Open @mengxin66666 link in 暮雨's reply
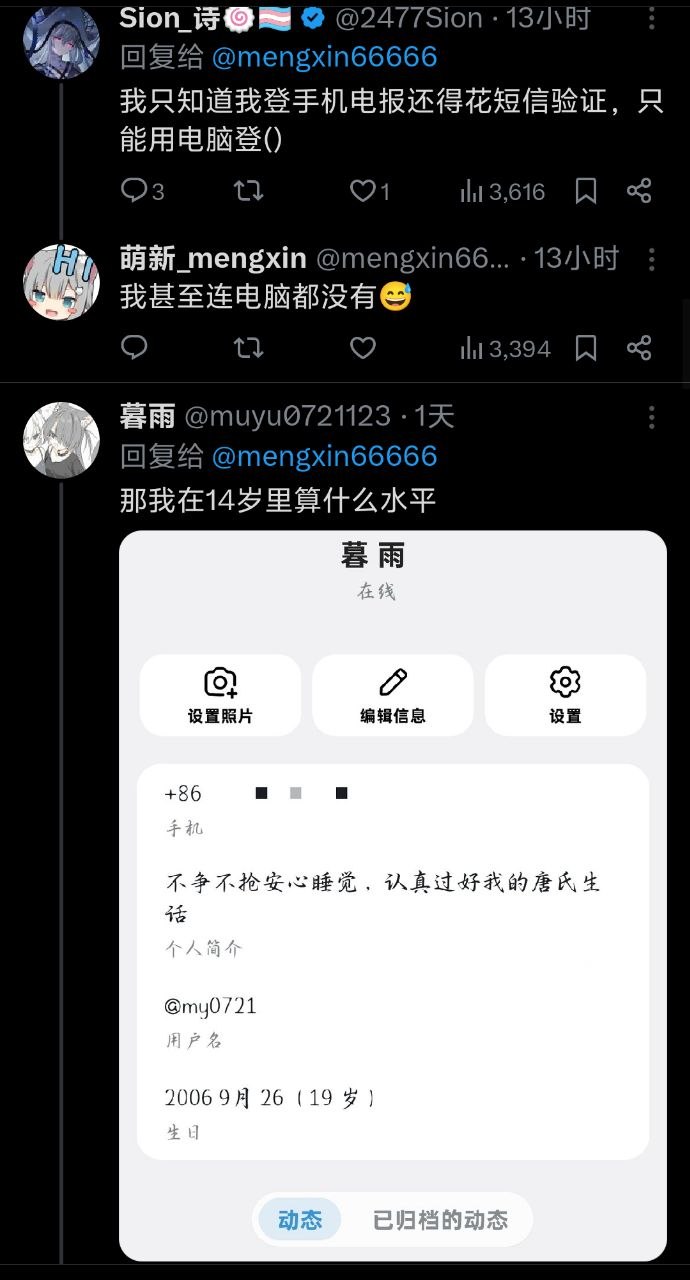690x1280 pixels. click(x=325, y=457)
